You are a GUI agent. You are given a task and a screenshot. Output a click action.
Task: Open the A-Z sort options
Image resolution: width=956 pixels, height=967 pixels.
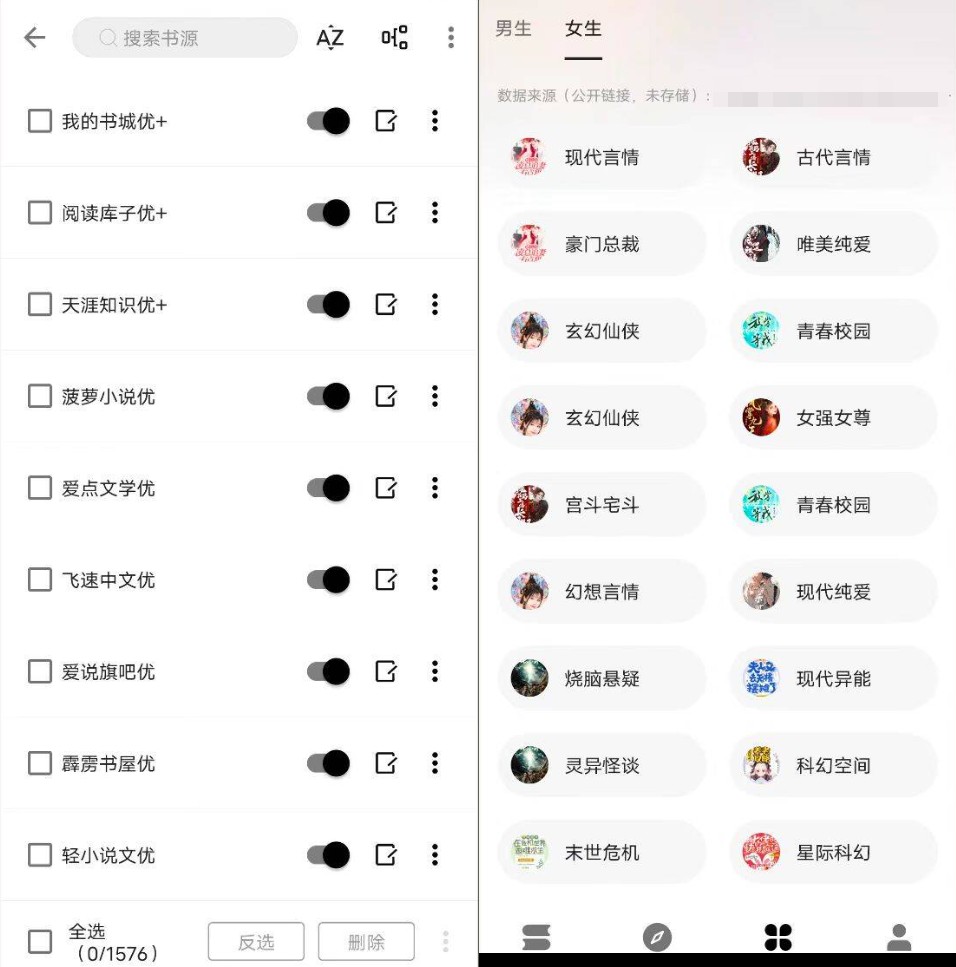(x=330, y=38)
